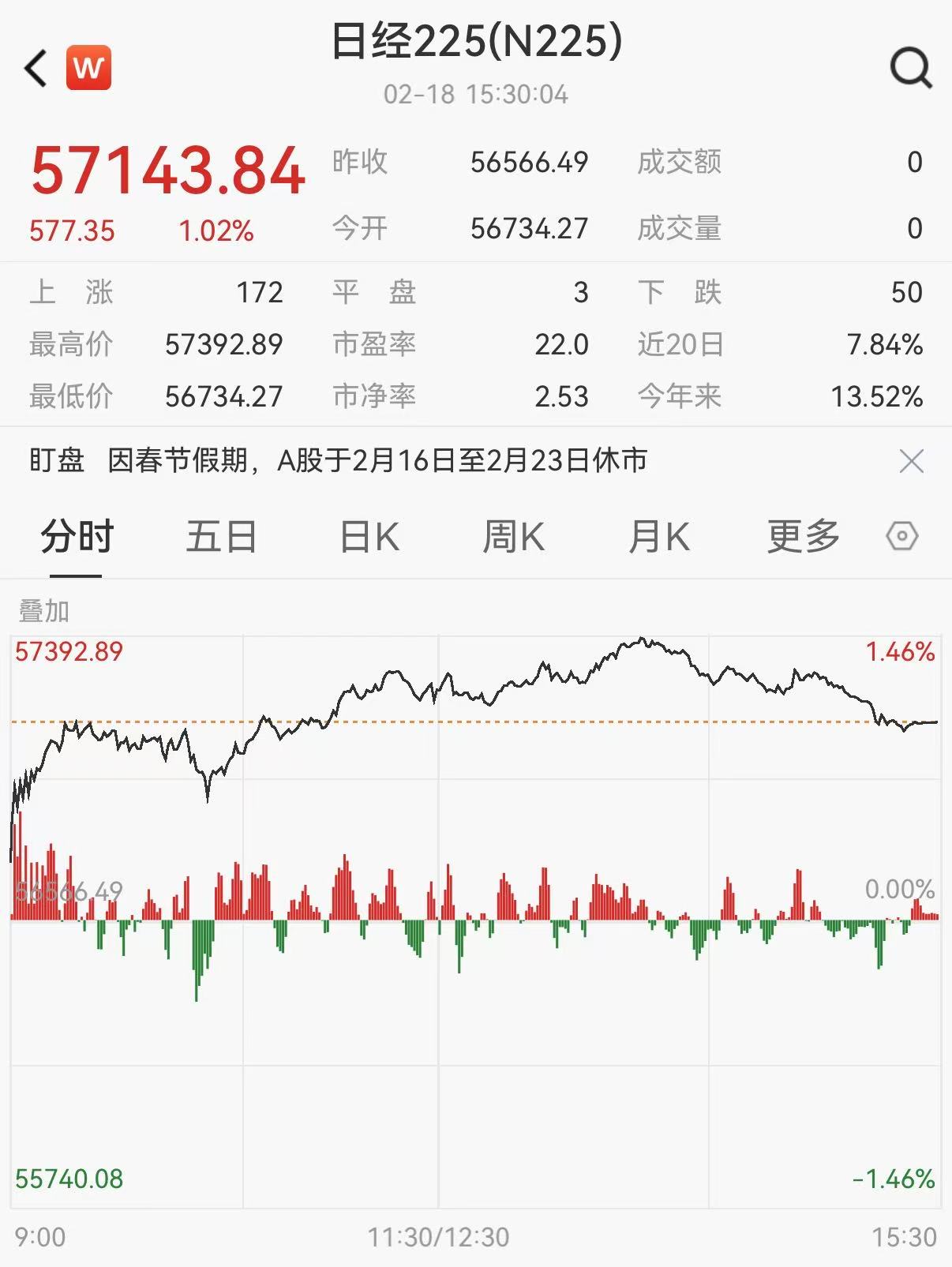
Task: Open chart settings hexagon icon
Action: coord(901,537)
